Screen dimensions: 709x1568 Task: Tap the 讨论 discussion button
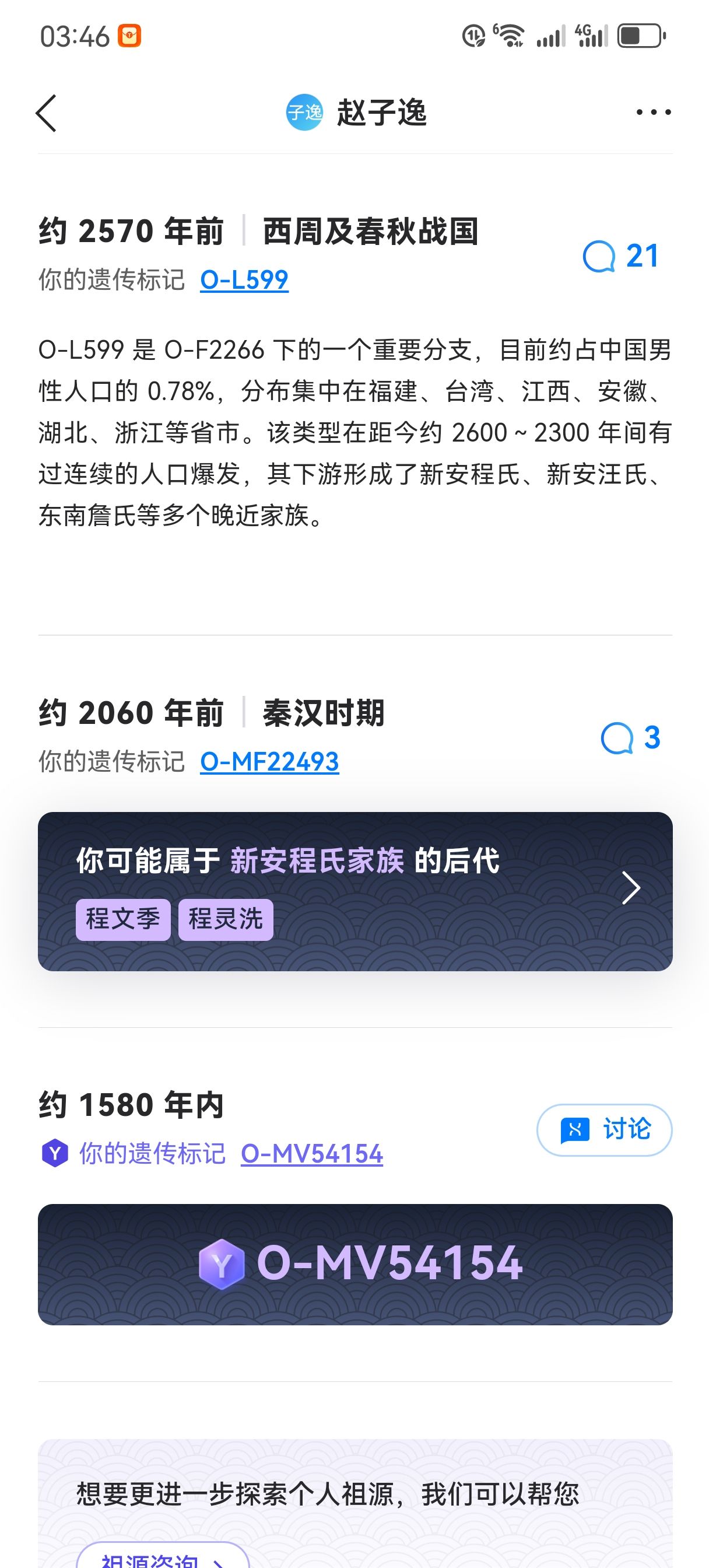coord(604,1130)
